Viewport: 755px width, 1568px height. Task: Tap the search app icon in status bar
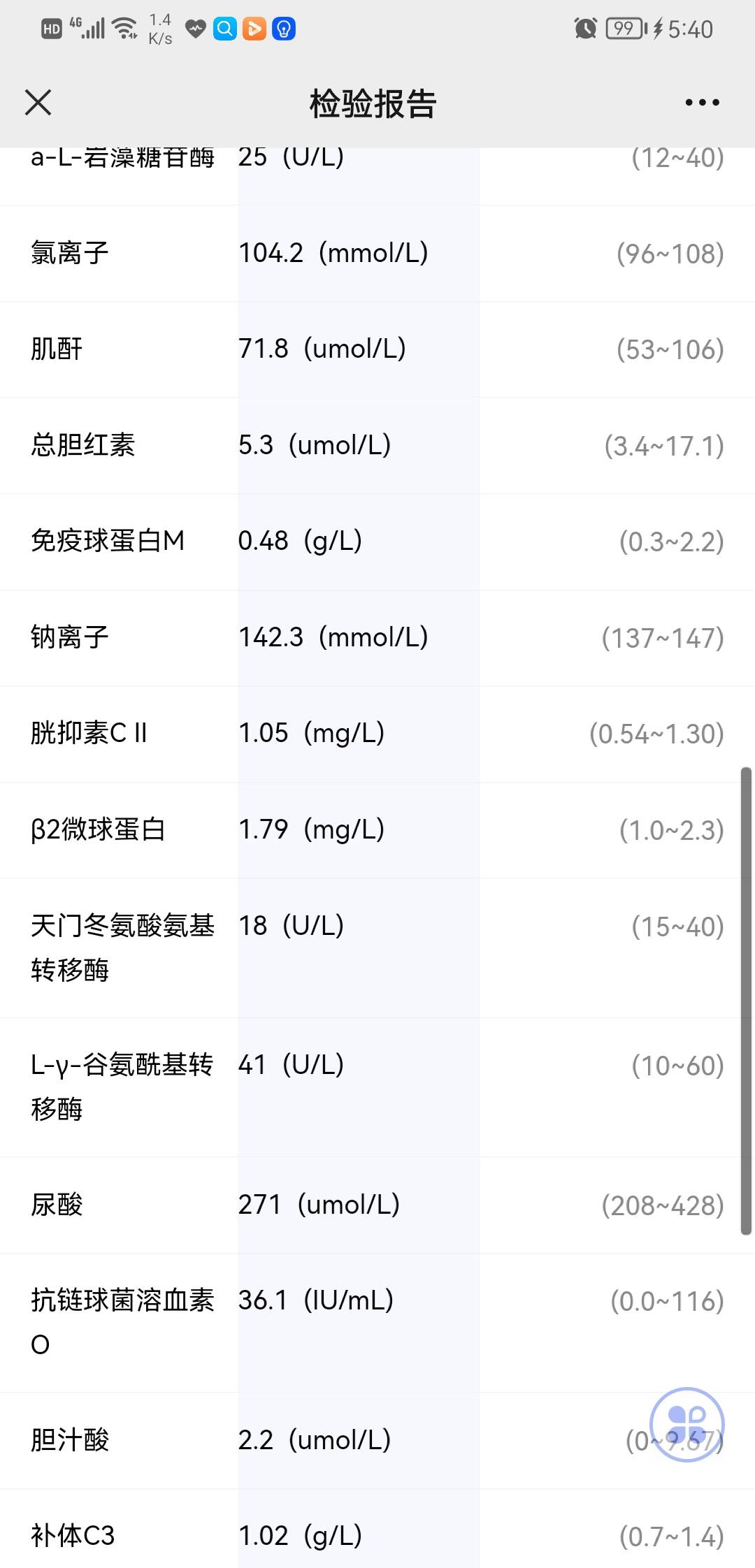click(225, 28)
